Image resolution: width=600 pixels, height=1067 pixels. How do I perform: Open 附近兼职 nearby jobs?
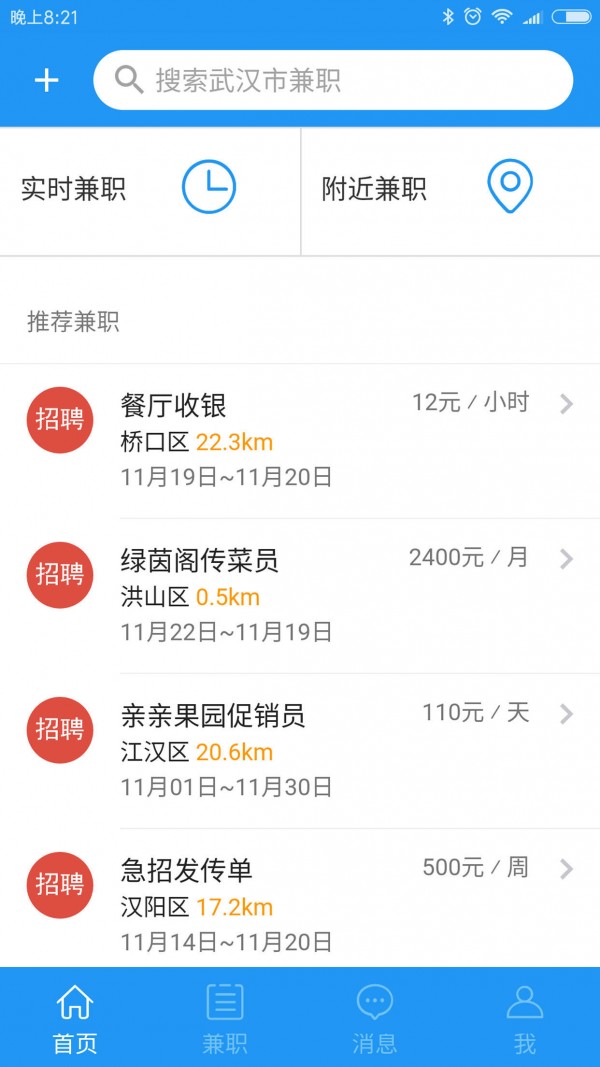450,189
